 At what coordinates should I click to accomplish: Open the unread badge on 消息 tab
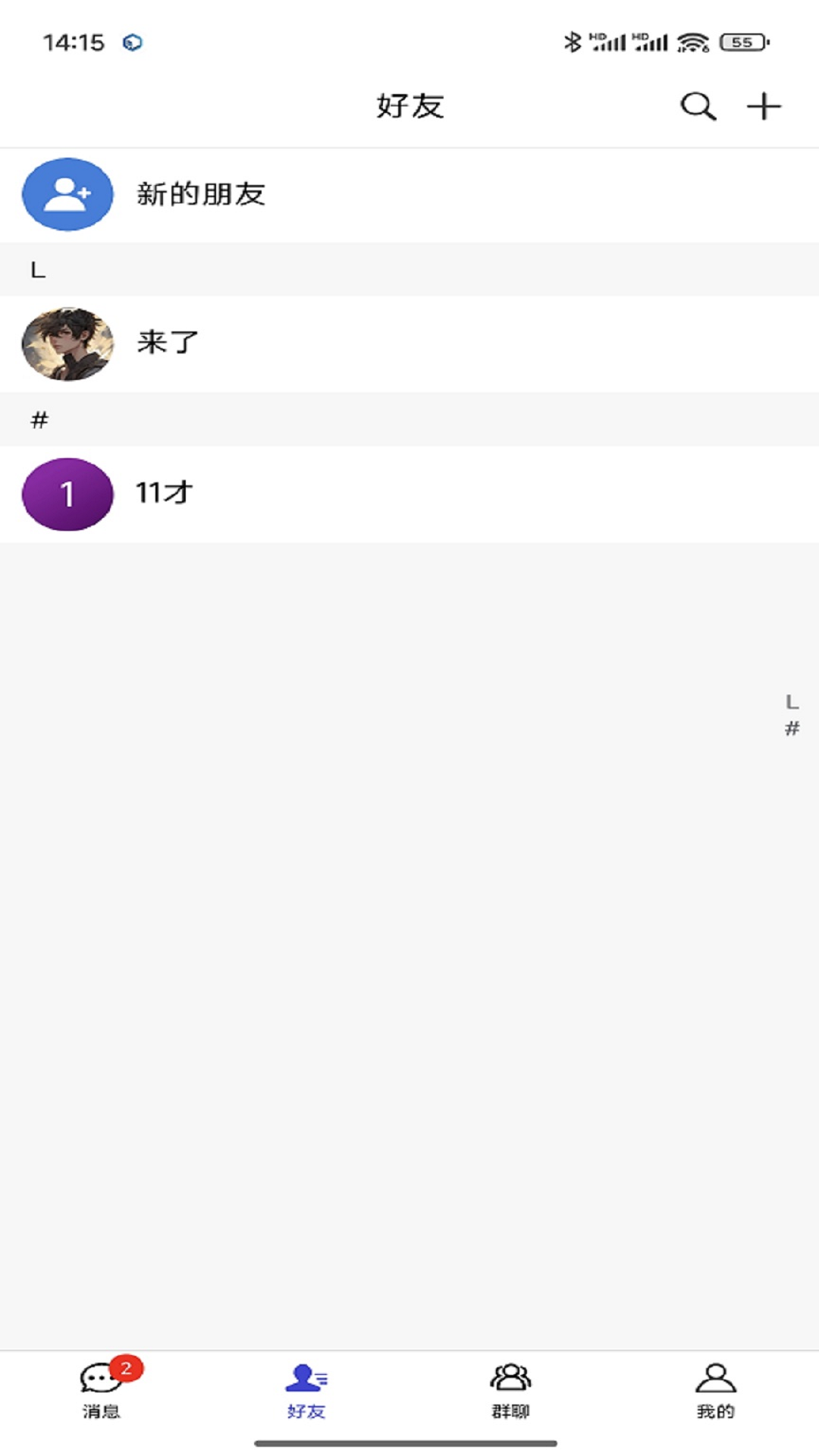pyautogui.click(x=127, y=1362)
